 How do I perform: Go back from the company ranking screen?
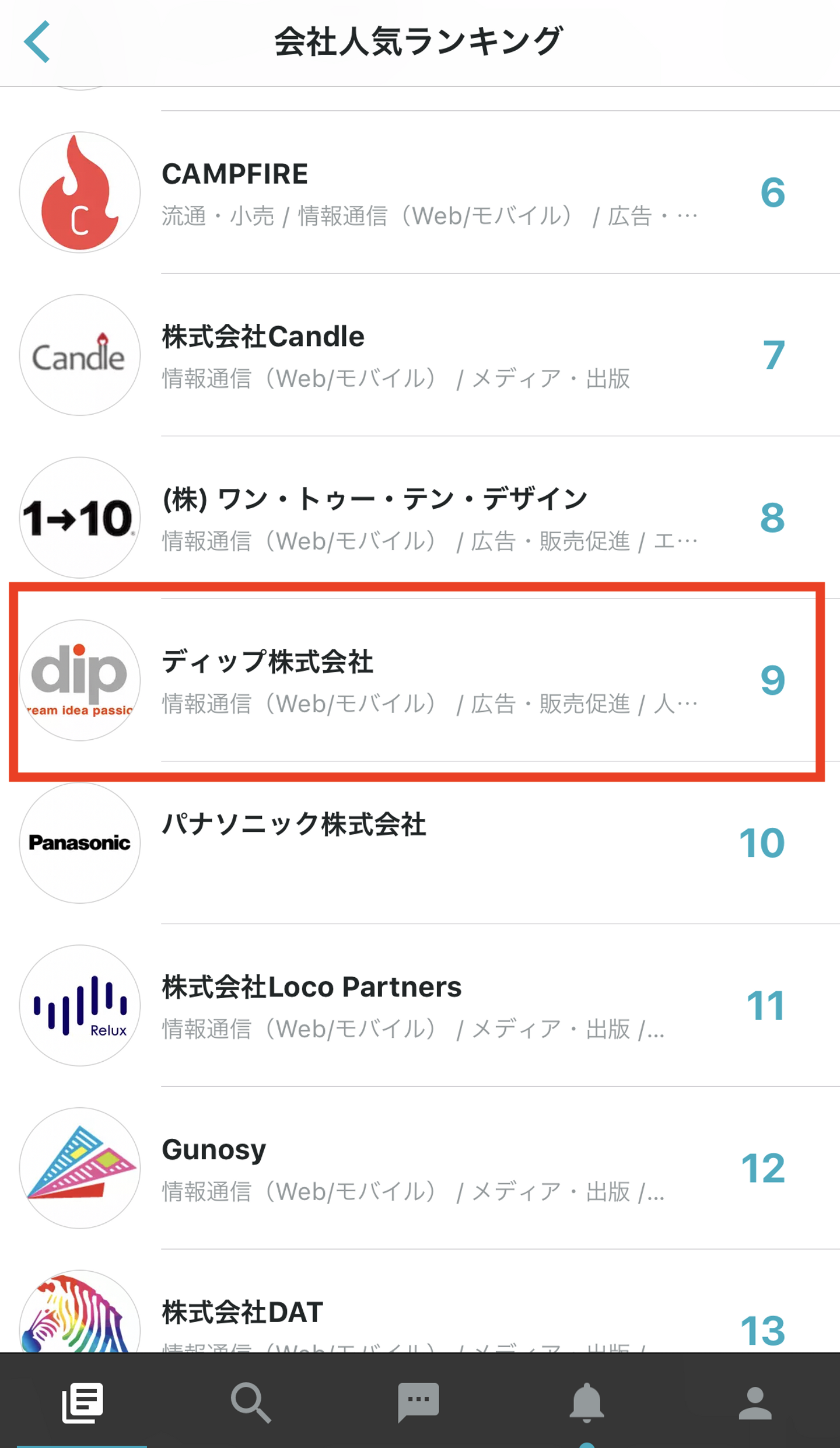[37, 42]
